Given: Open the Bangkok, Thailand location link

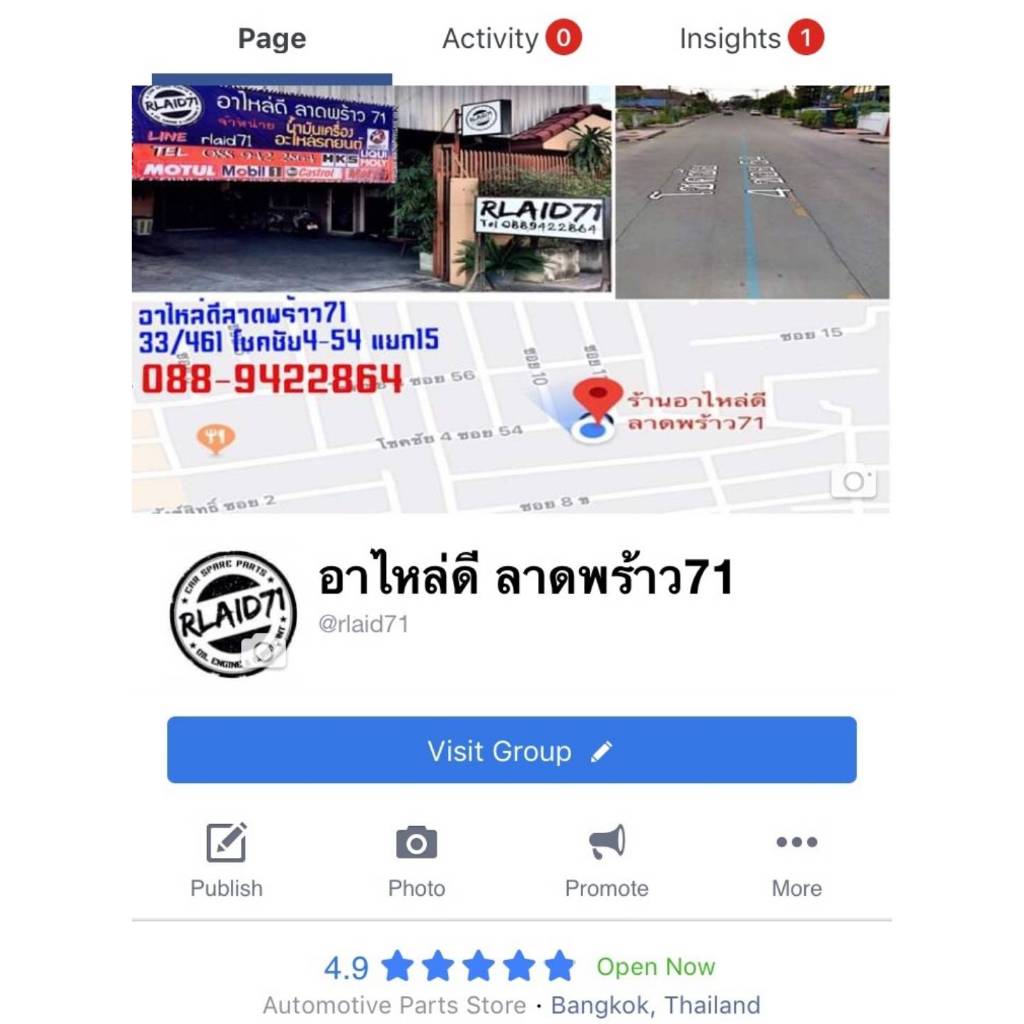Looking at the screenshot, I should tap(655, 1005).
